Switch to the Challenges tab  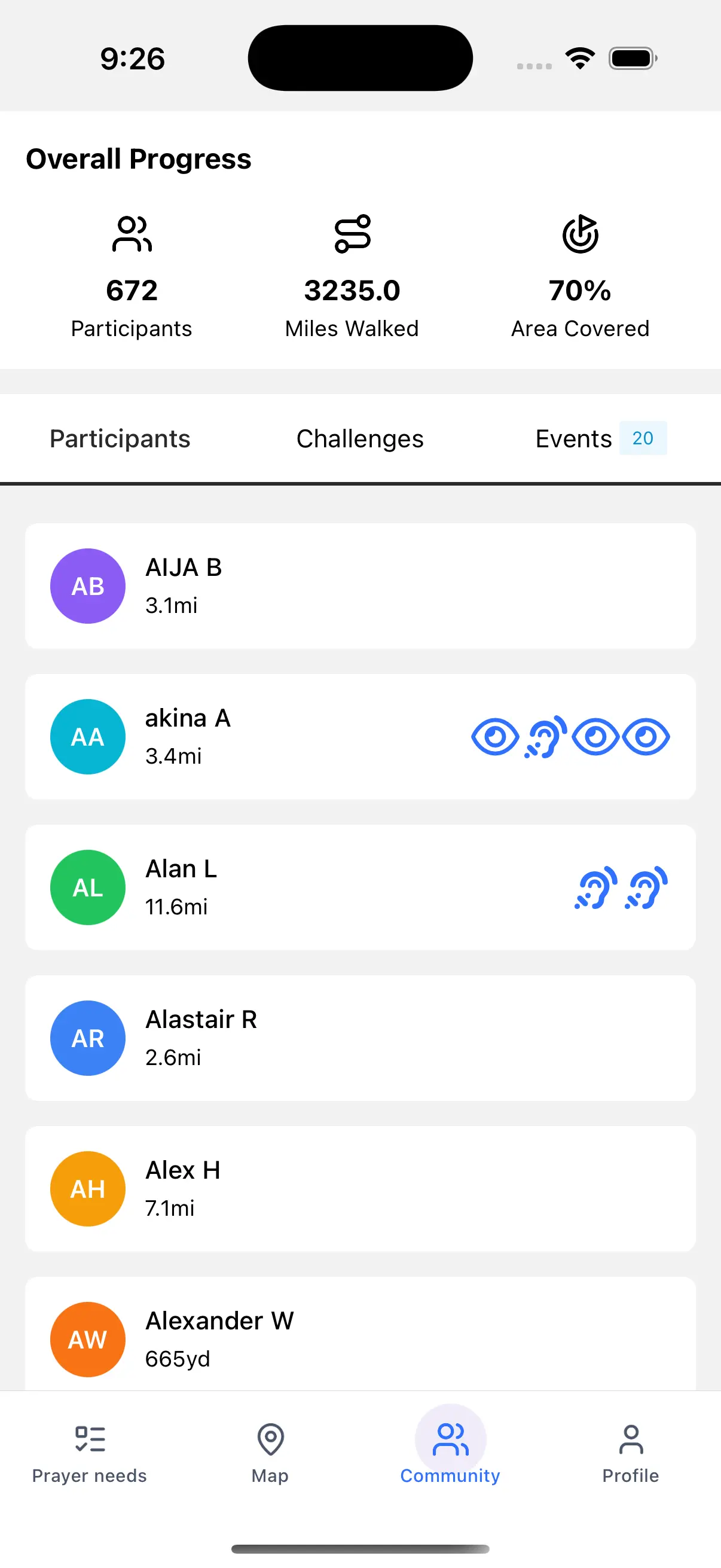tap(359, 438)
